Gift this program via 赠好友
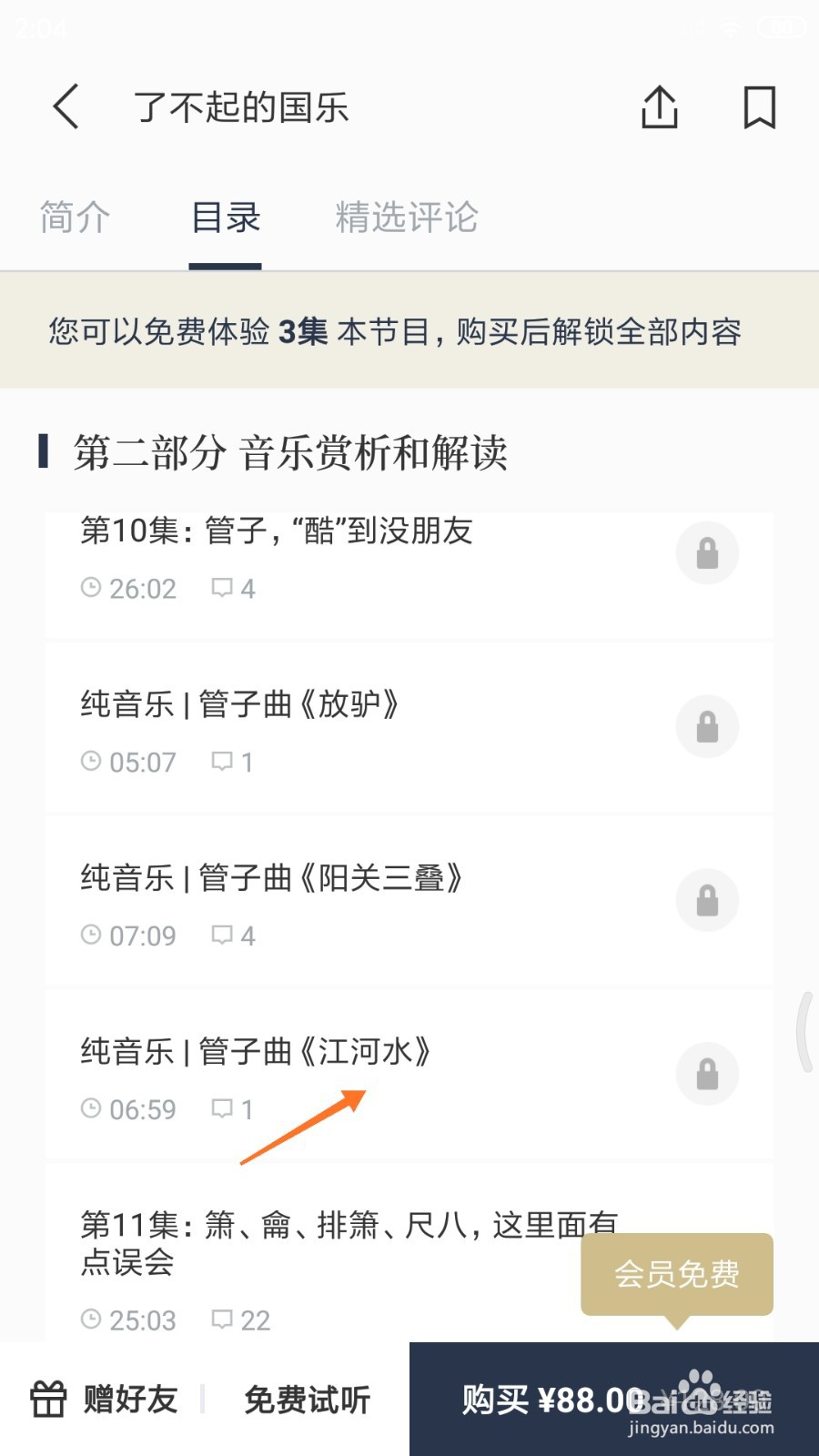 tap(105, 1400)
